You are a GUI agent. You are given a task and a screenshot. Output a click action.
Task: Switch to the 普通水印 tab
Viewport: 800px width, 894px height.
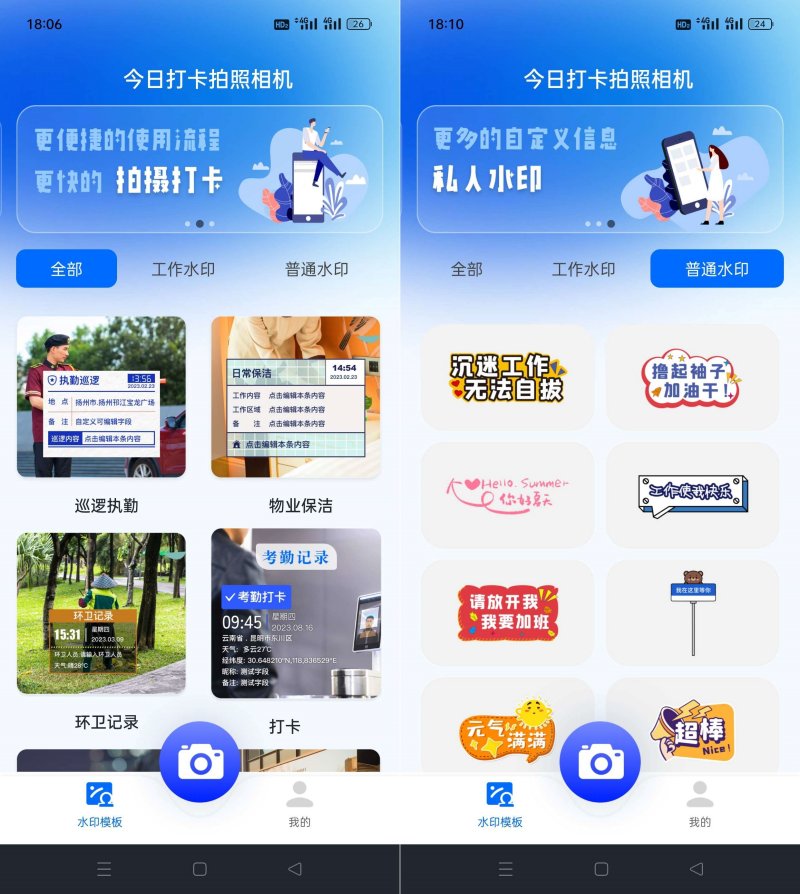click(x=718, y=269)
